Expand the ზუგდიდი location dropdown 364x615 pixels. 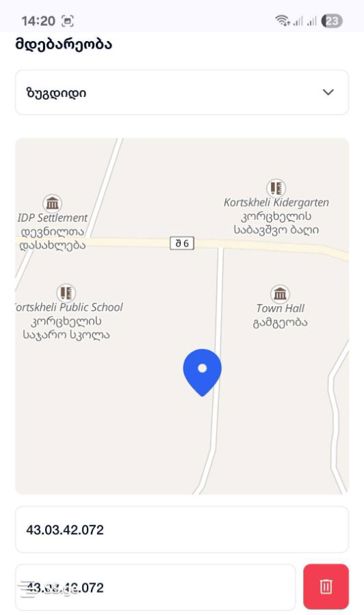(x=182, y=93)
